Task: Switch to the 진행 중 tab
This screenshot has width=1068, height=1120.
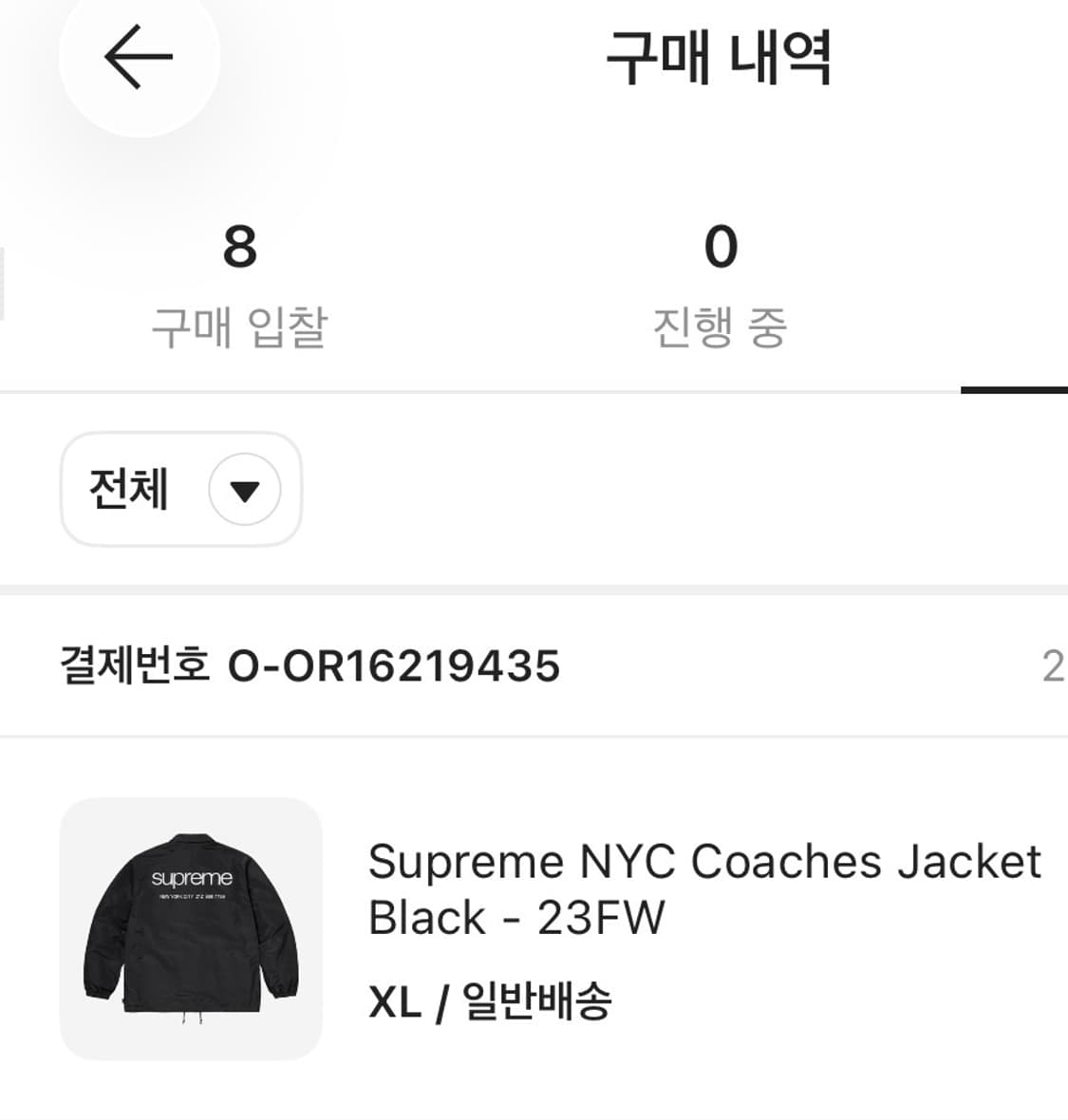Action: click(x=720, y=285)
